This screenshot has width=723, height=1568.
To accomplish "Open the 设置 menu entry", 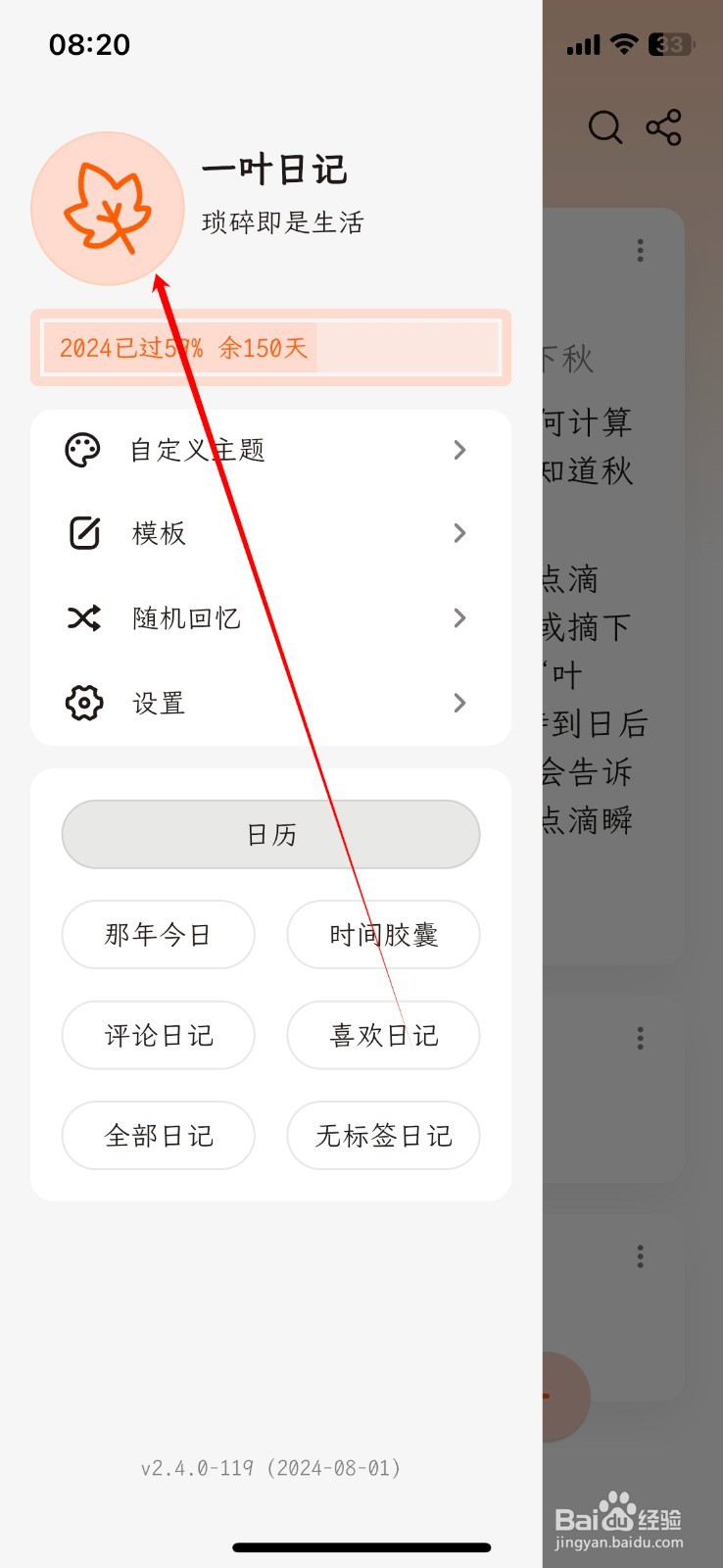I will [x=158, y=703].
